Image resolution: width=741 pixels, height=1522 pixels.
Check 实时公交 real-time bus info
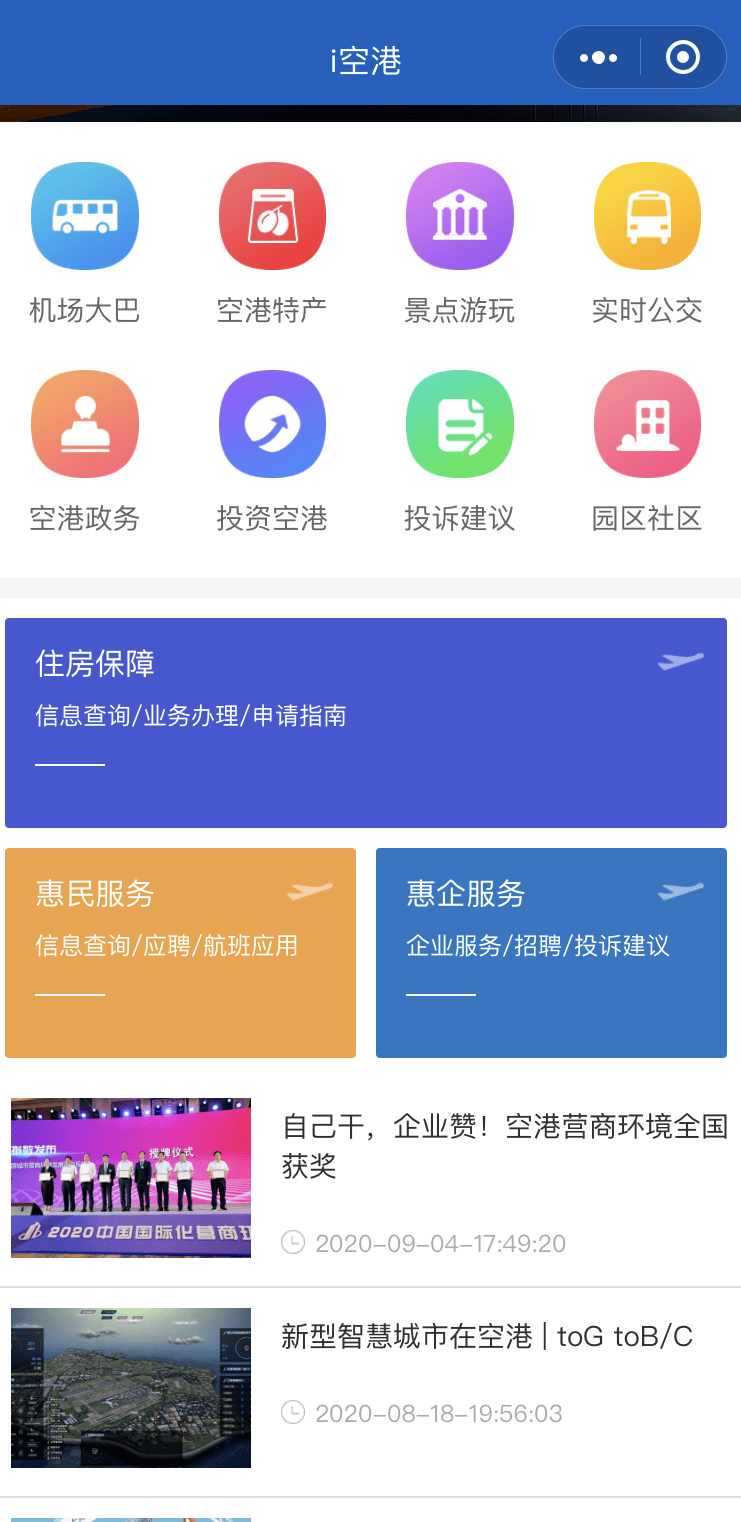click(x=647, y=216)
